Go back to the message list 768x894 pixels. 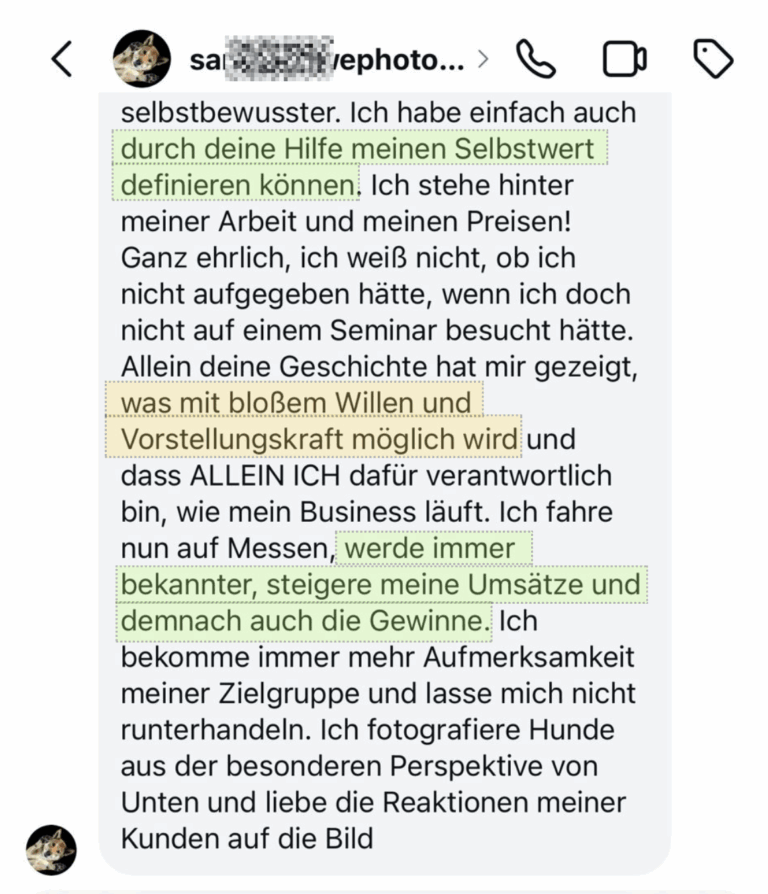[x=62, y=60]
